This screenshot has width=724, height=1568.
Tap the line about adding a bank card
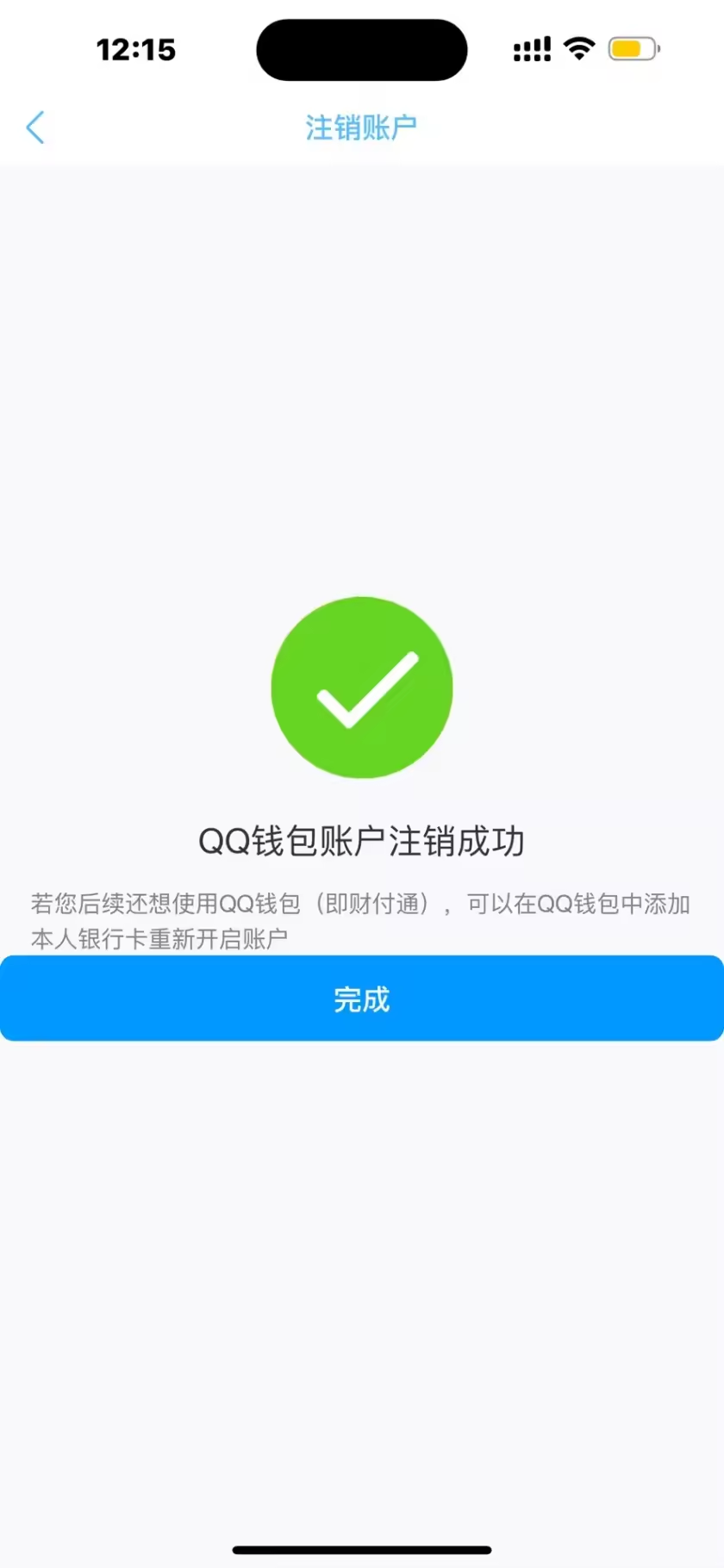[160, 939]
